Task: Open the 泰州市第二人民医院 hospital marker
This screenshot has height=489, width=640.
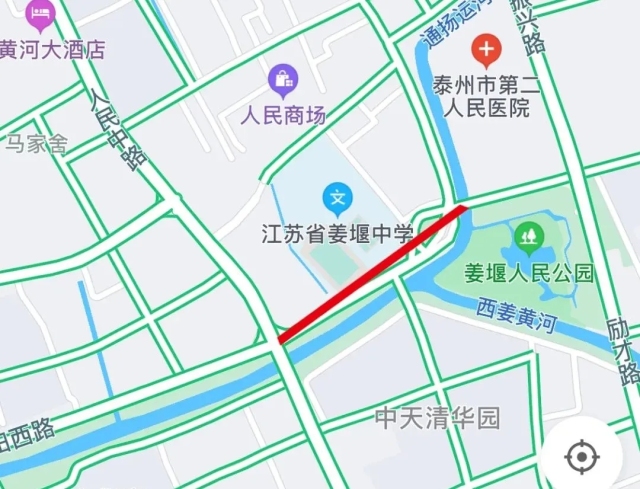Action: pyautogui.click(x=486, y=48)
